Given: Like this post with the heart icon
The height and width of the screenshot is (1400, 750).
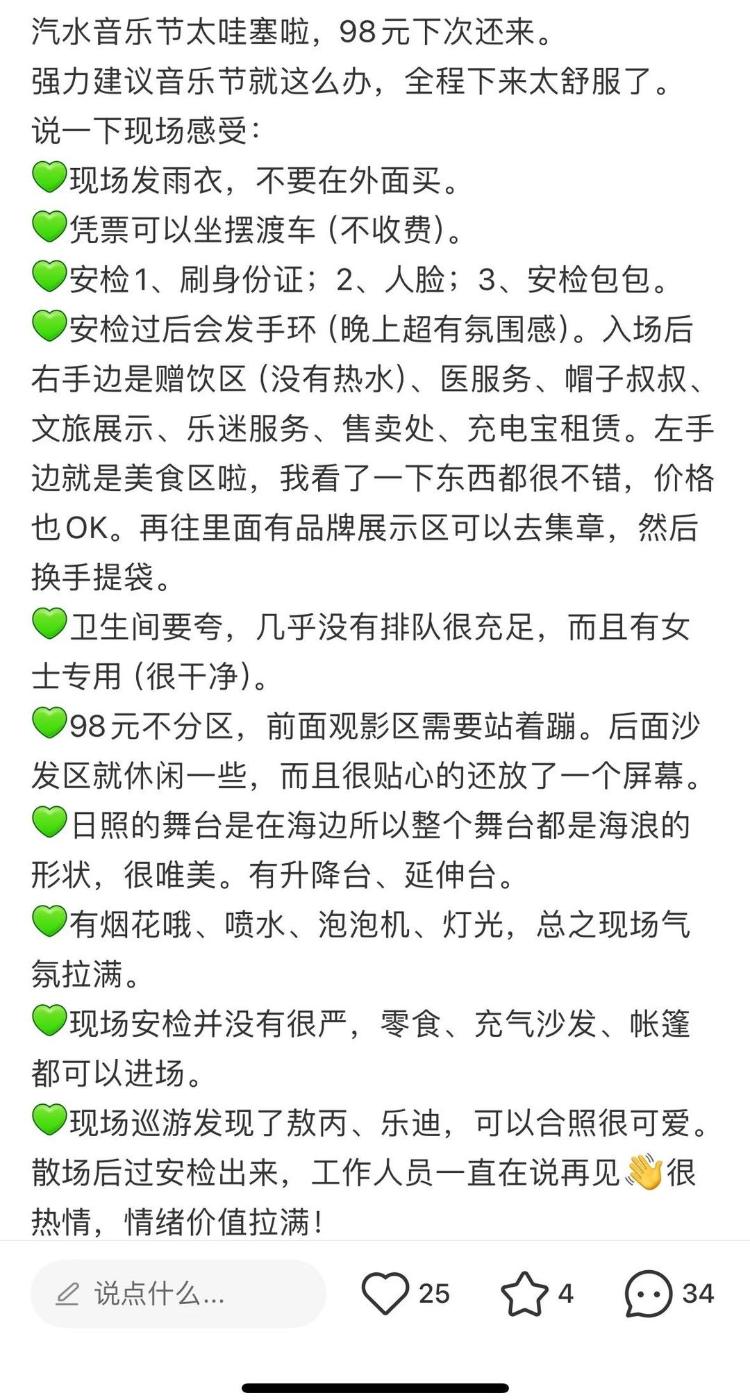Looking at the screenshot, I should coord(385,1294).
